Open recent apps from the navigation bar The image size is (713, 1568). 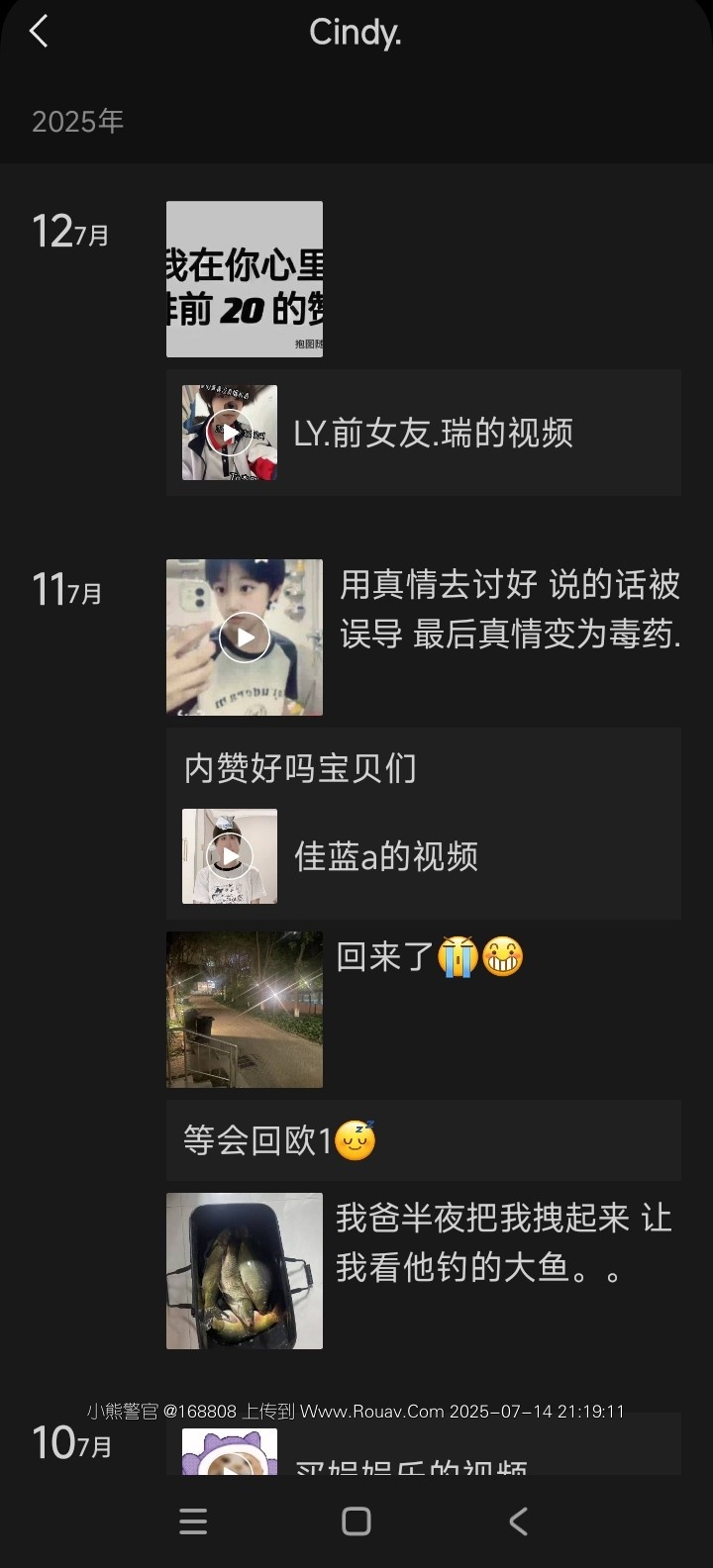click(x=194, y=1521)
